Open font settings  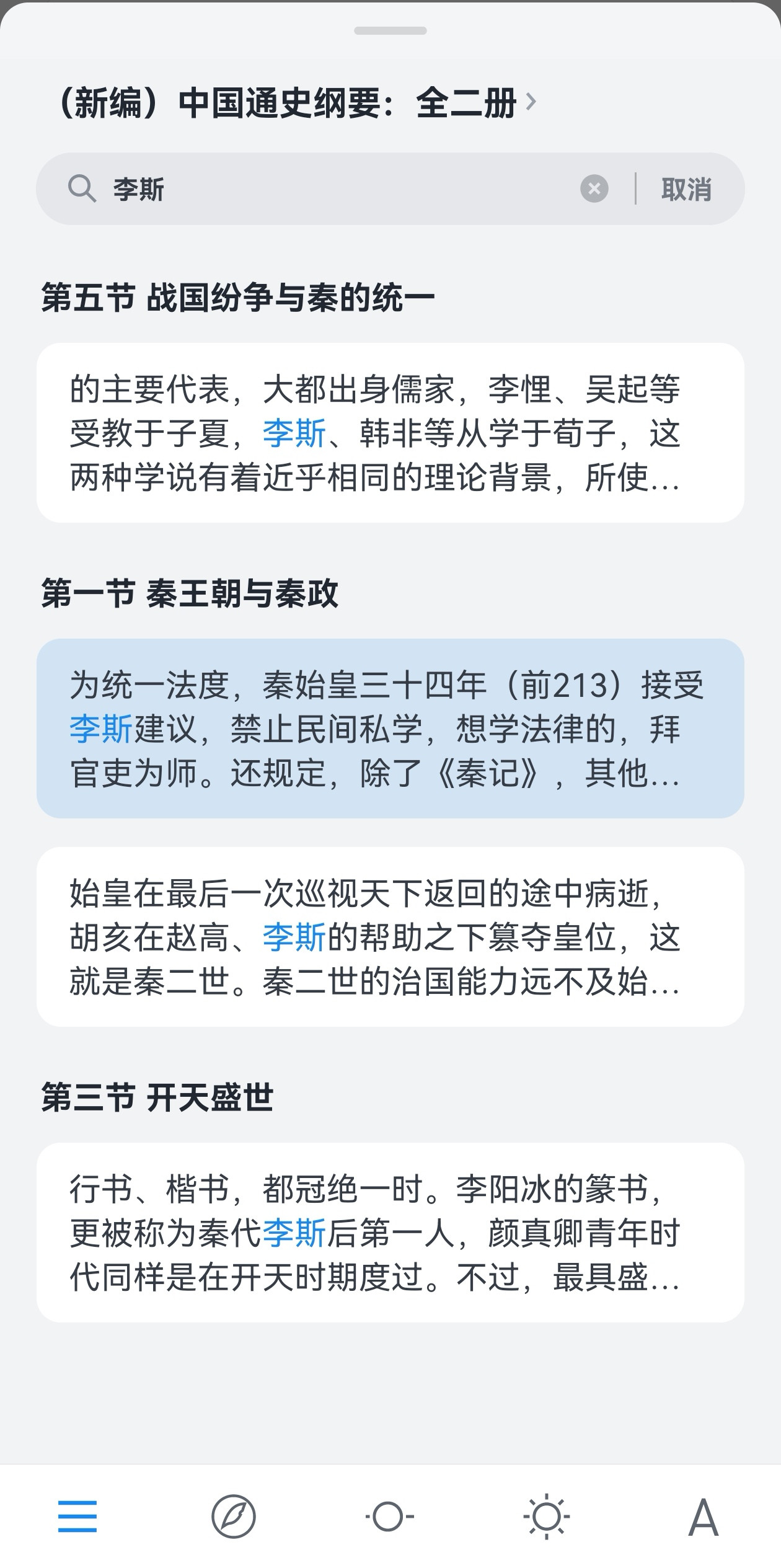[703, 1516]
